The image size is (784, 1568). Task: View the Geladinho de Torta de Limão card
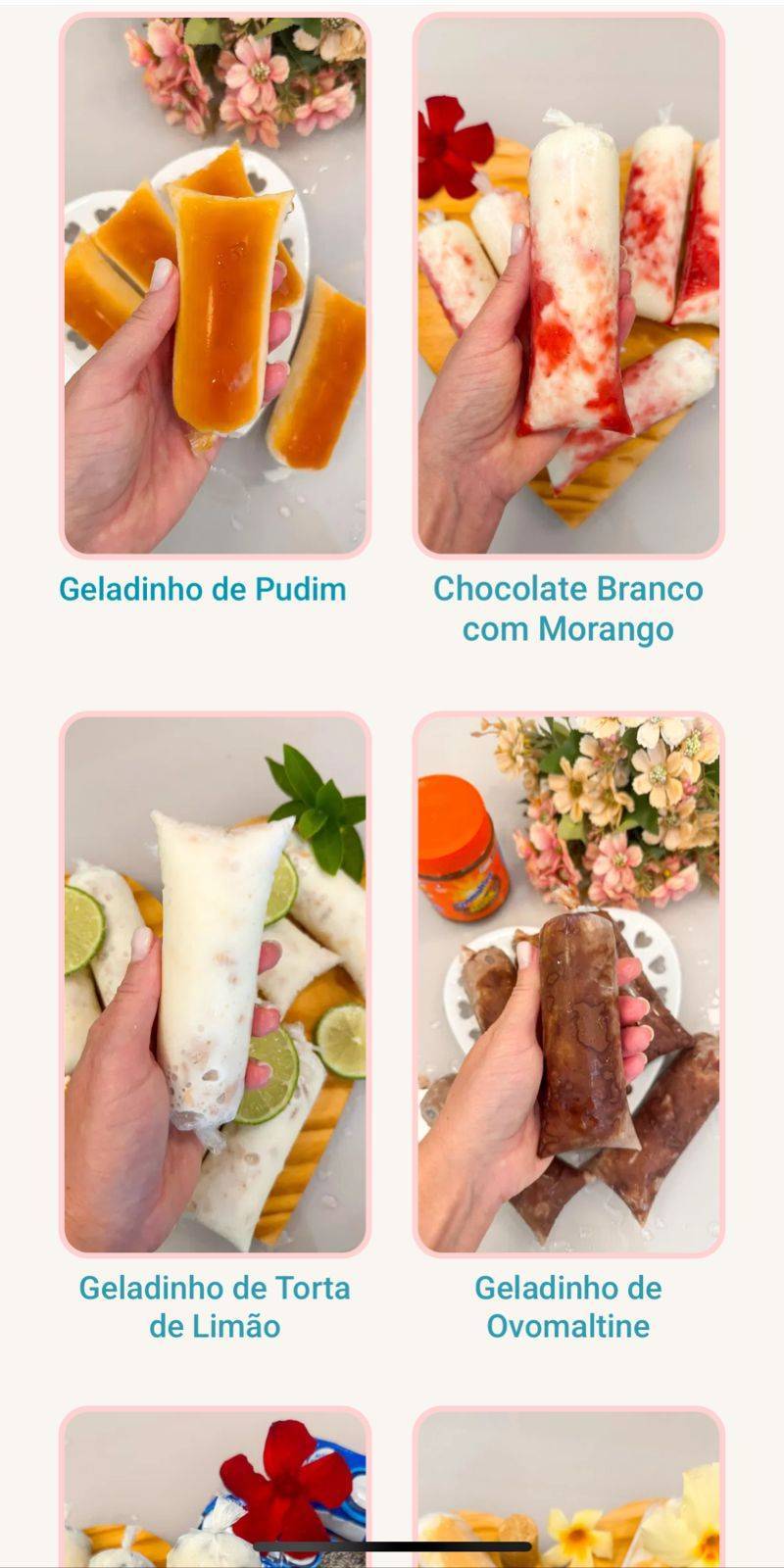pyautogui.click(x=215, y=984)
